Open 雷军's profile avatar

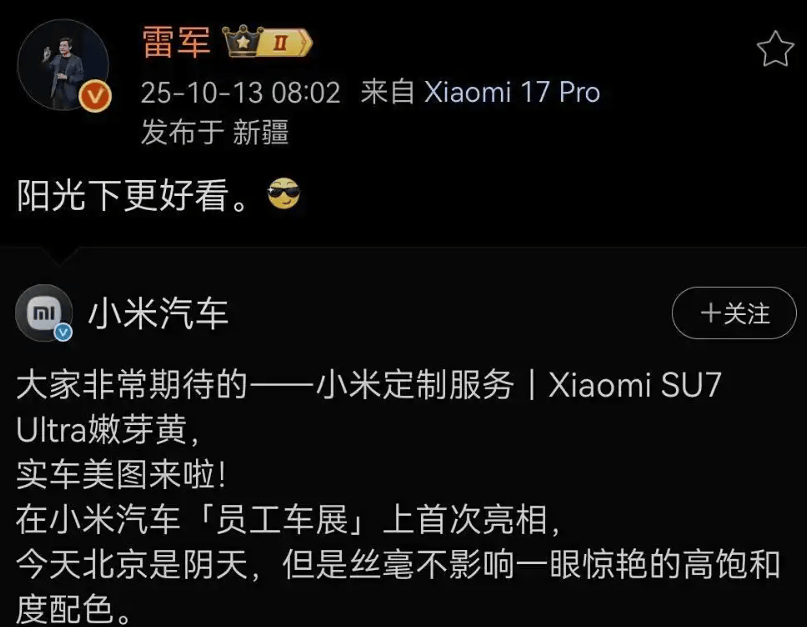click(64, 64)
